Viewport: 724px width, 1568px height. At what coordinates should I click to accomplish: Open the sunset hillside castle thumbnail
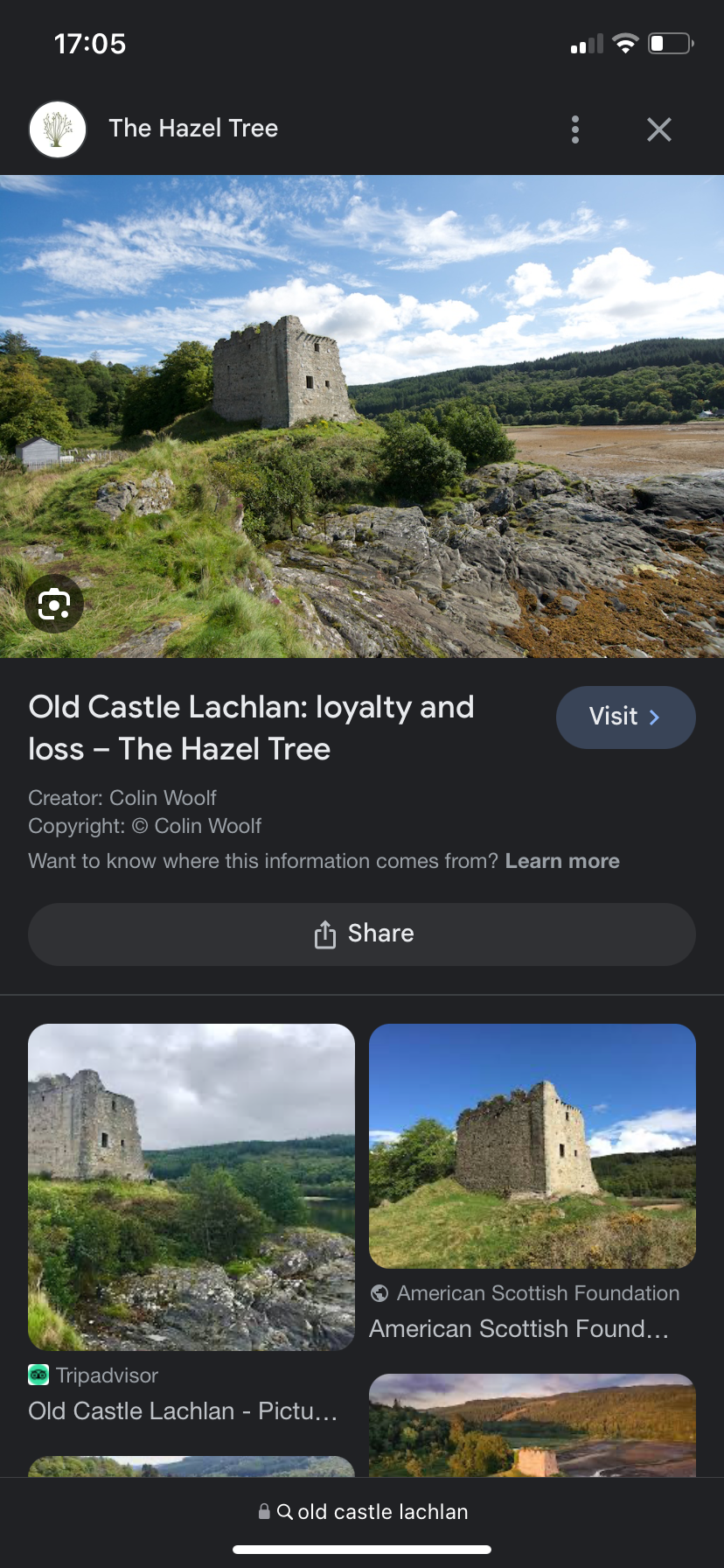[x=532, y=1426]
